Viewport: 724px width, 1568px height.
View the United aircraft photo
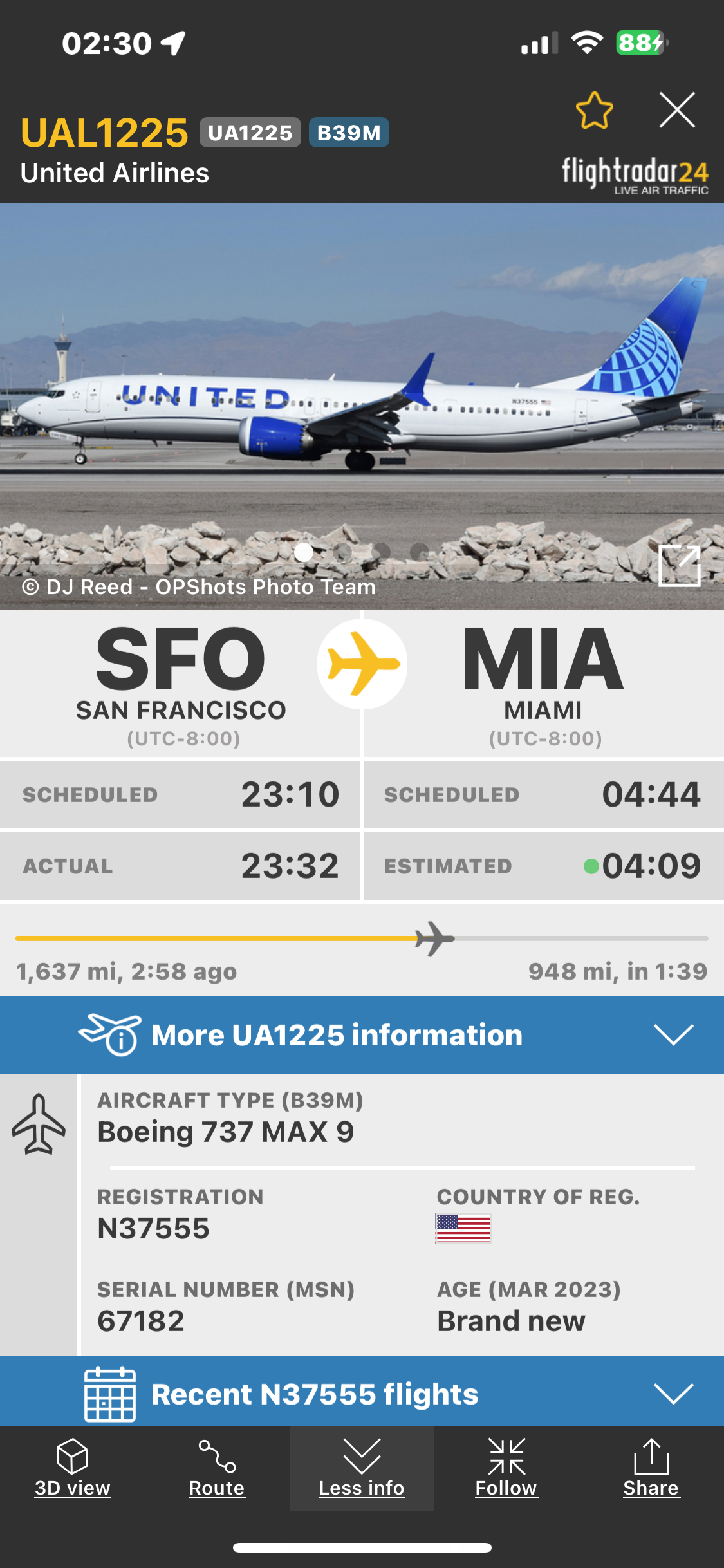pos(362,406)
